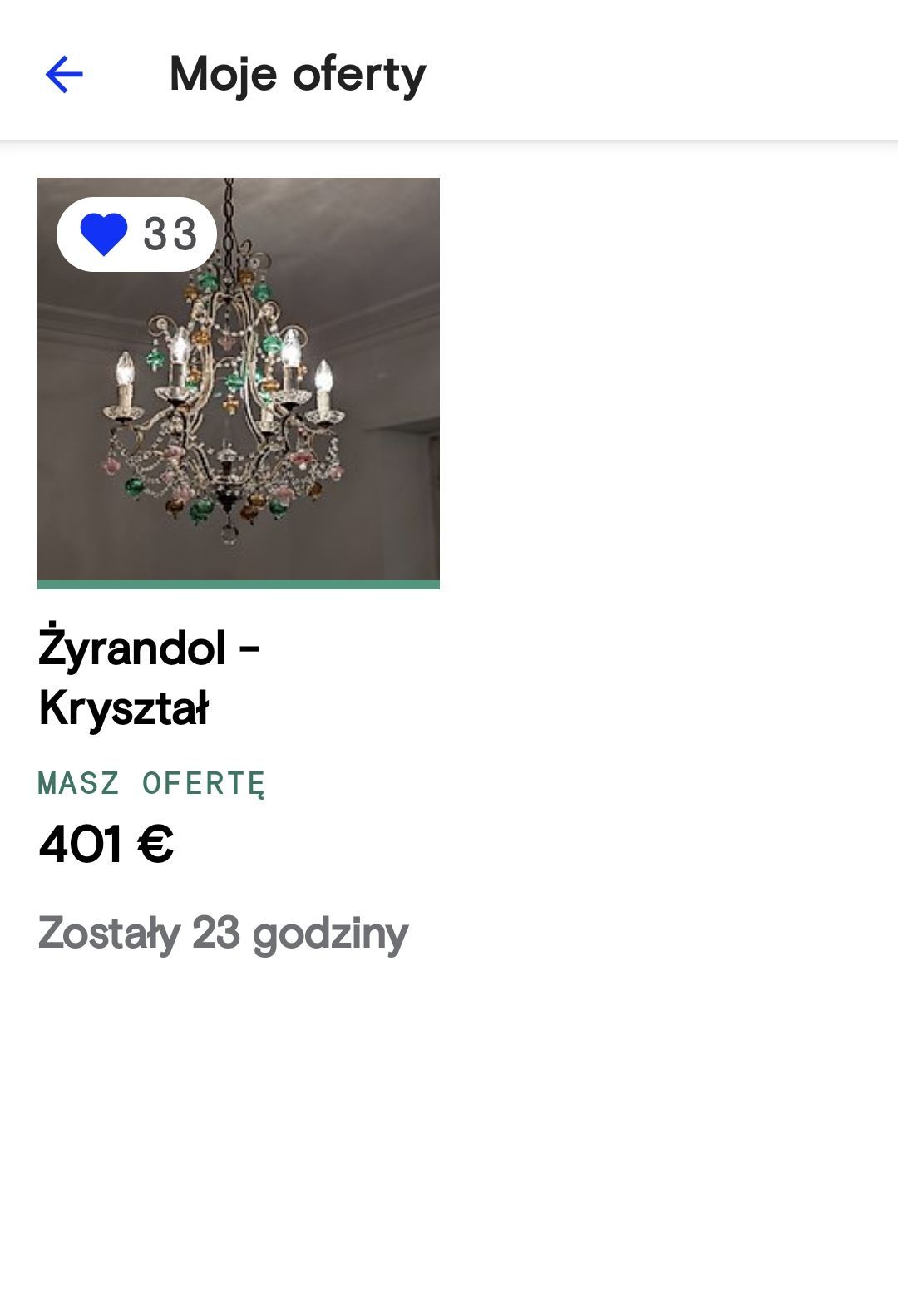Go back using the blue arrow
This screenshot has width=898, height=1316.
64,75
